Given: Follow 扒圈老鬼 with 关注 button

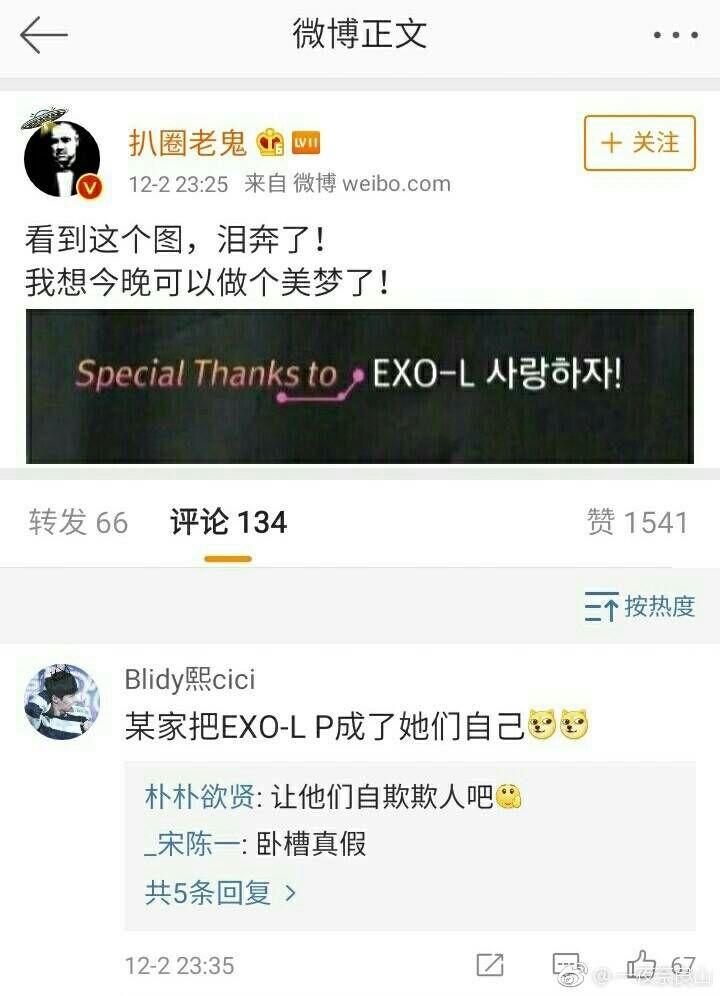Looking at the screenshot, I should (x=640, y=143).
